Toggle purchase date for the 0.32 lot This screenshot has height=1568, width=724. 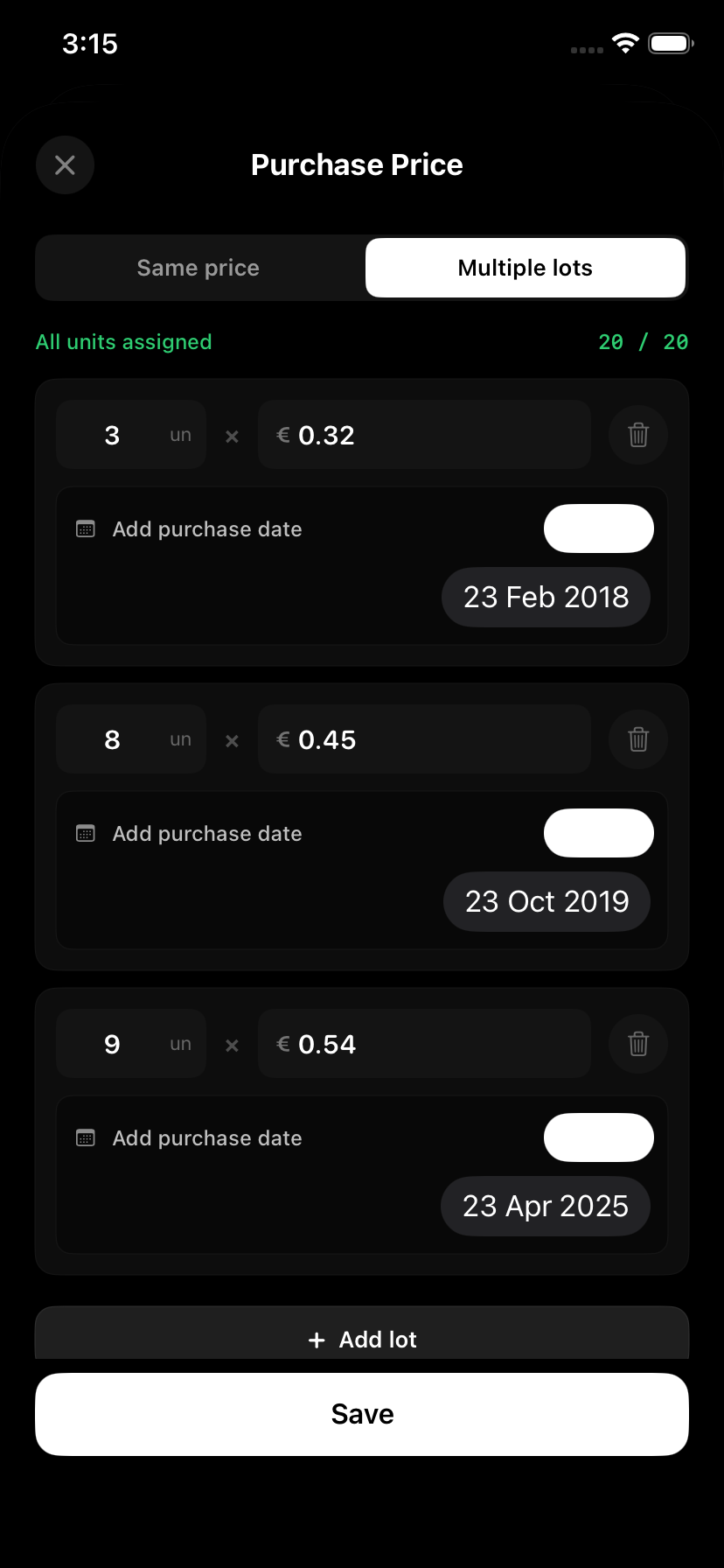click(598, 528)
